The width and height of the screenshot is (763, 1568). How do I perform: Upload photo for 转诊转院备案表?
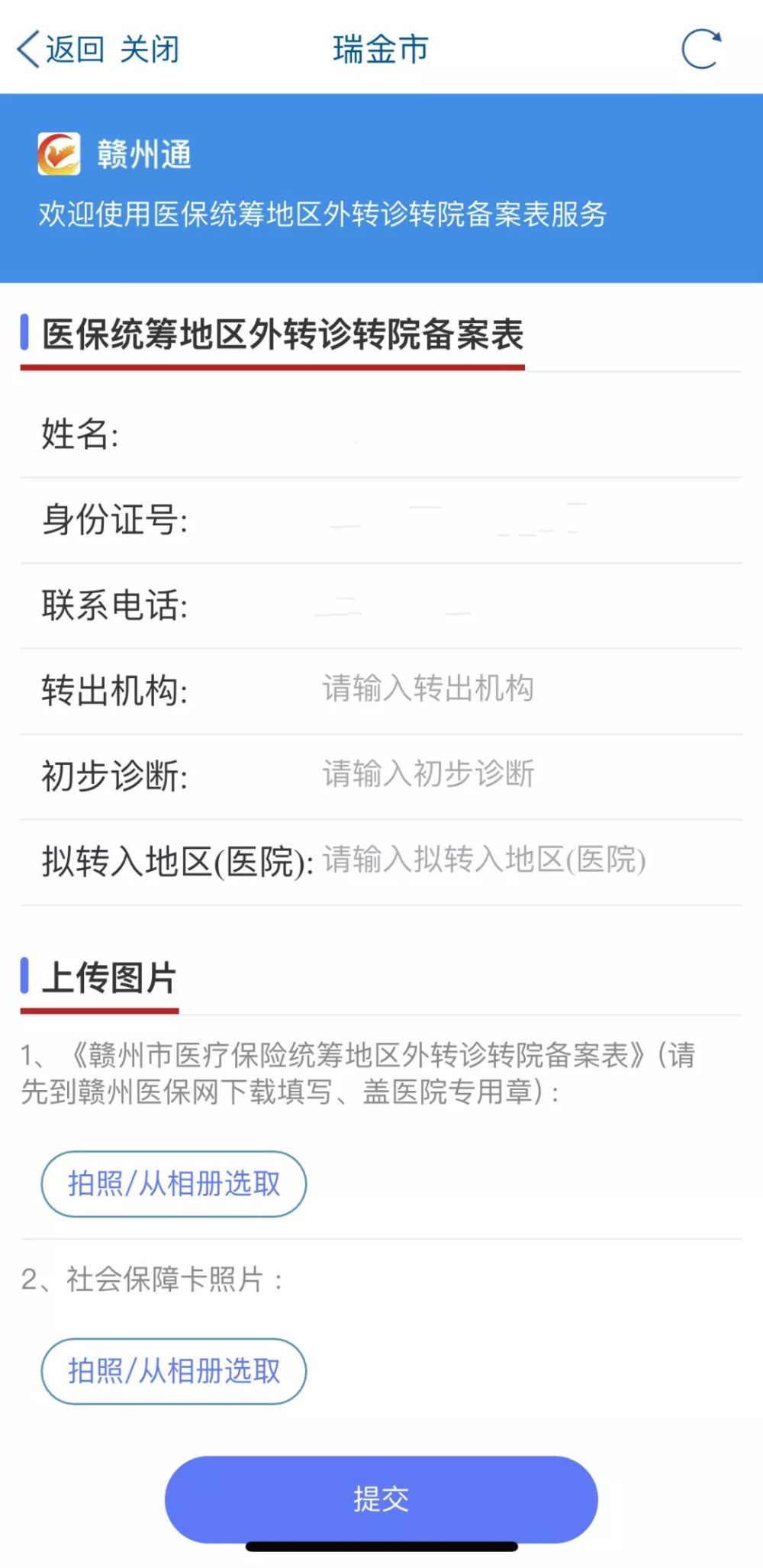174,1184
